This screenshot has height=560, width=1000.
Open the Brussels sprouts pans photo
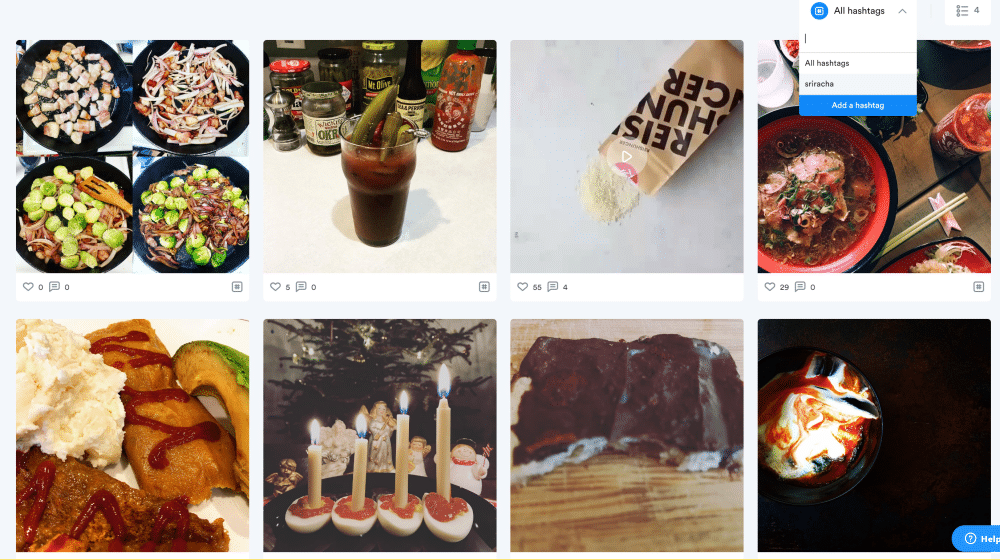tap(132, 156)
